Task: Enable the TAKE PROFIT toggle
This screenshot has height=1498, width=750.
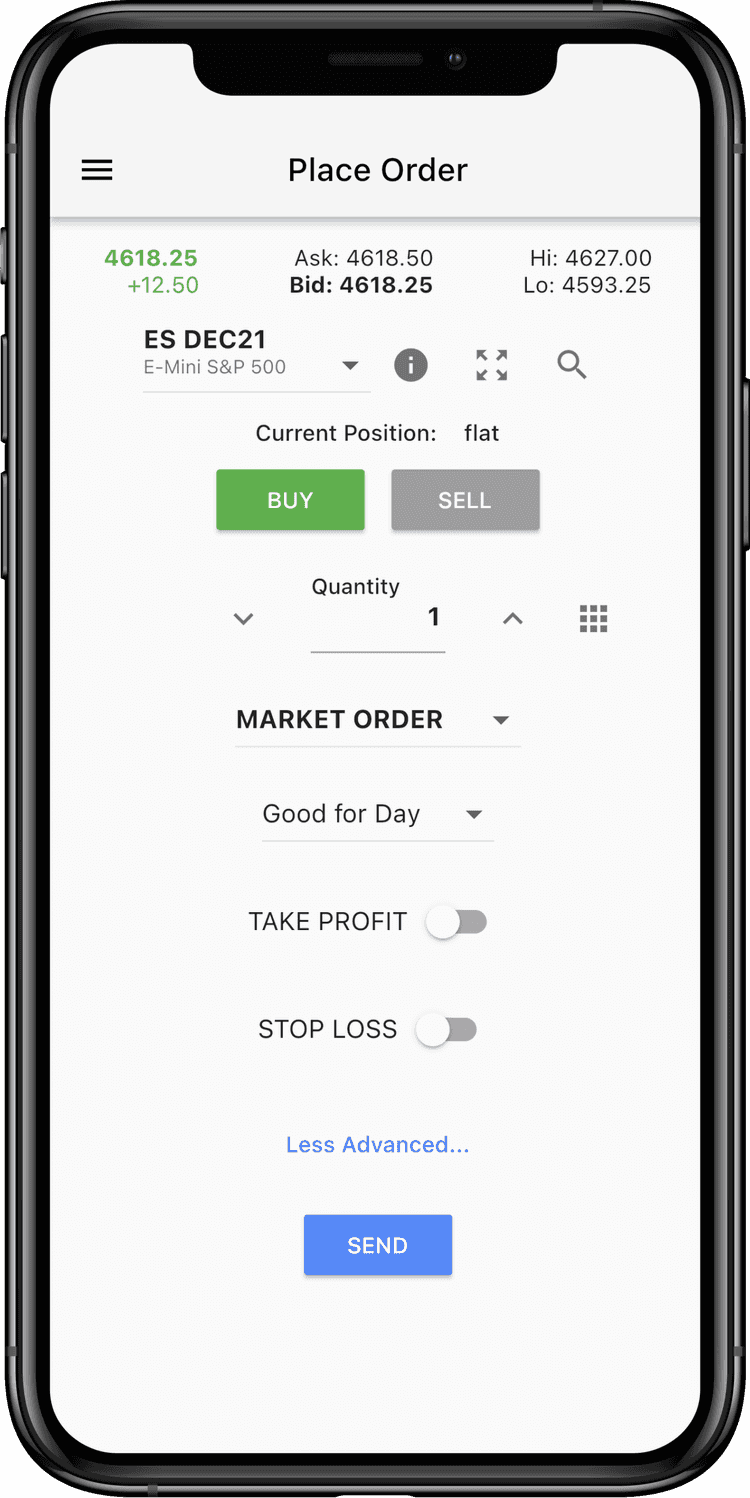Action: (457, 921)
